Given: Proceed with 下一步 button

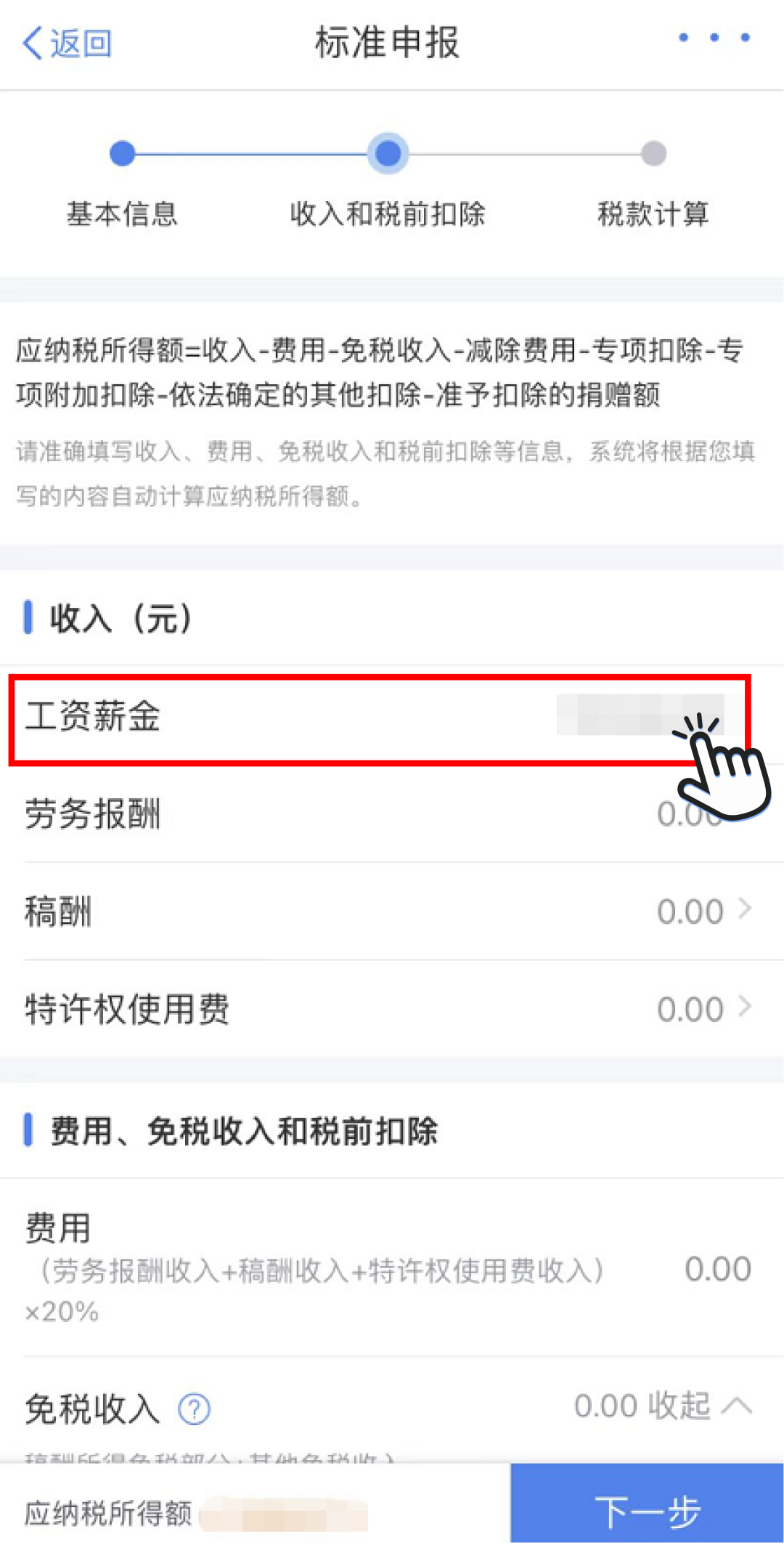Looking at the screenshot, I should [x=647, y=1512].
